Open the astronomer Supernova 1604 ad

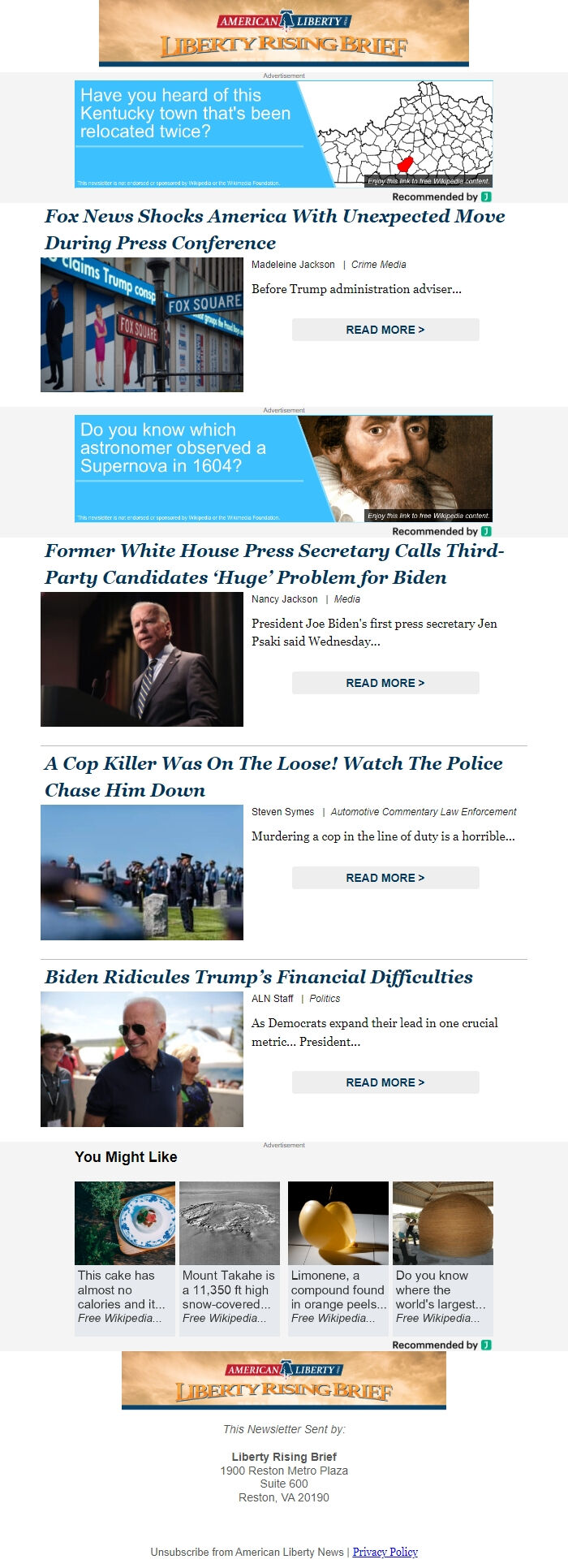(283, 469)
